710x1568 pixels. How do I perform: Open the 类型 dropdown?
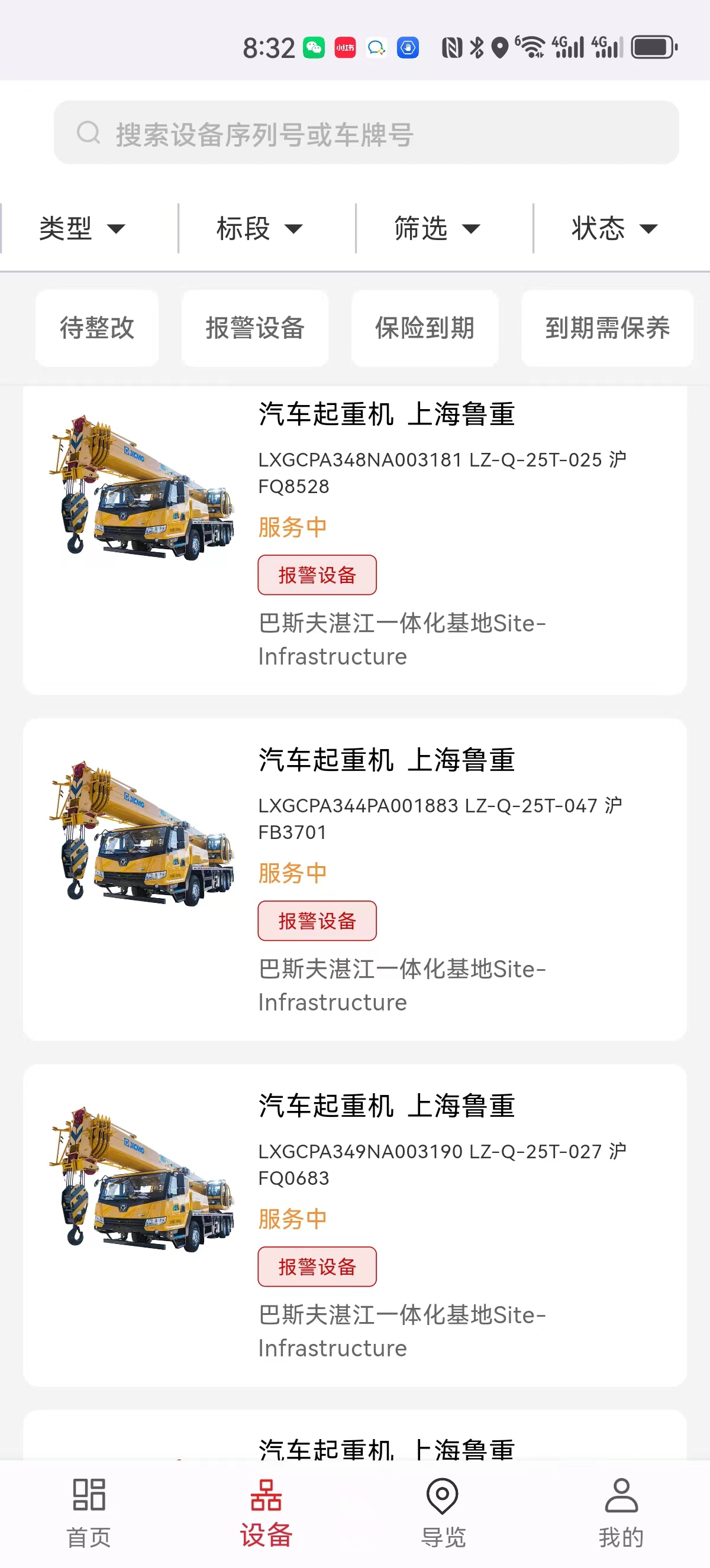[82, 229]
